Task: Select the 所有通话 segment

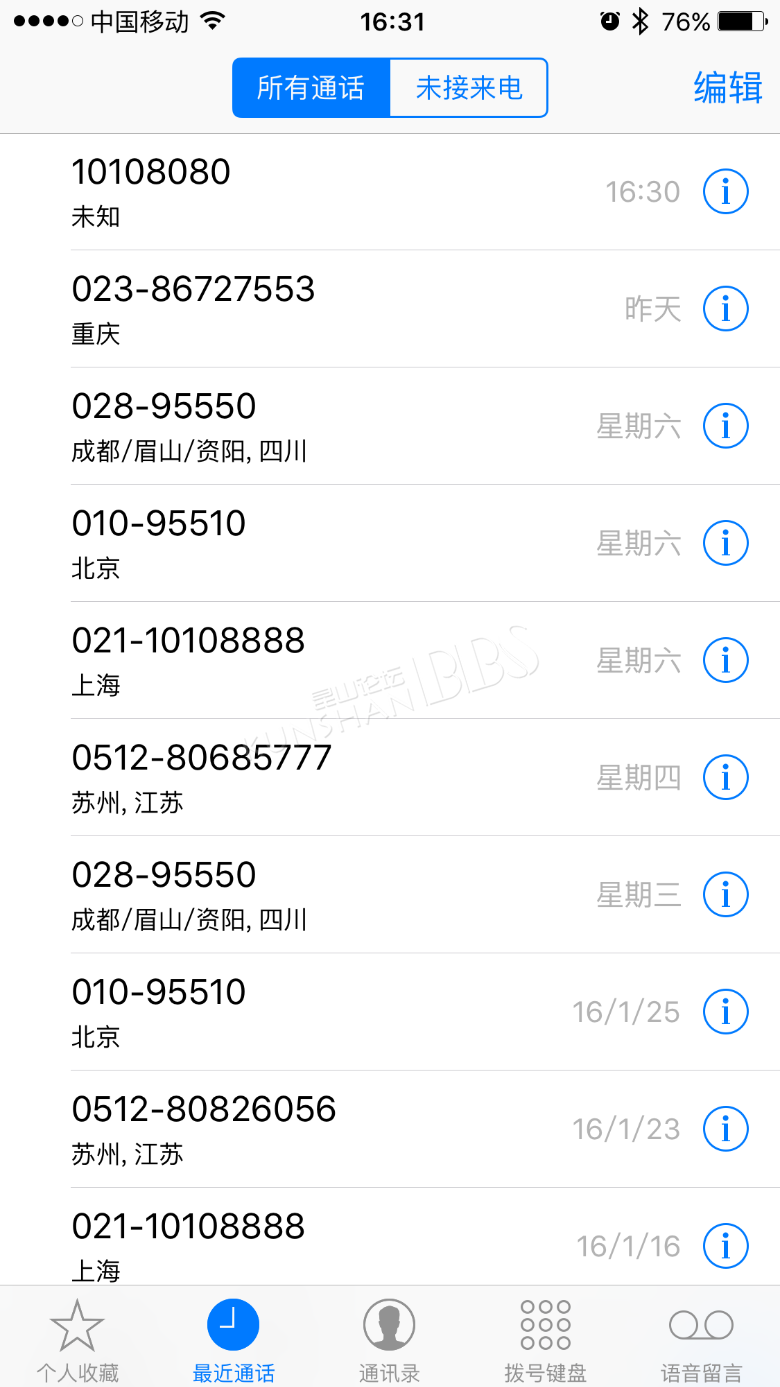Action: click(x=311, y=88)
